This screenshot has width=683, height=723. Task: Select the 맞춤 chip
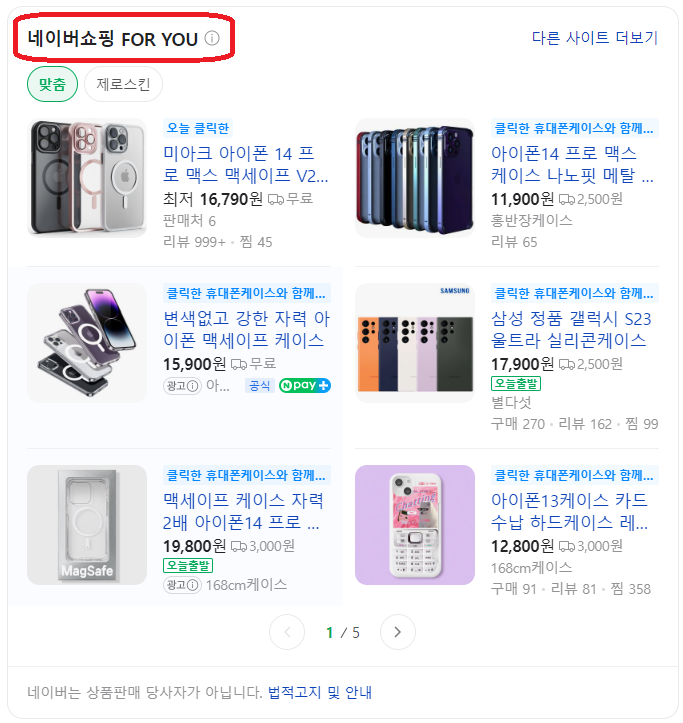click(x=52, y=85)
